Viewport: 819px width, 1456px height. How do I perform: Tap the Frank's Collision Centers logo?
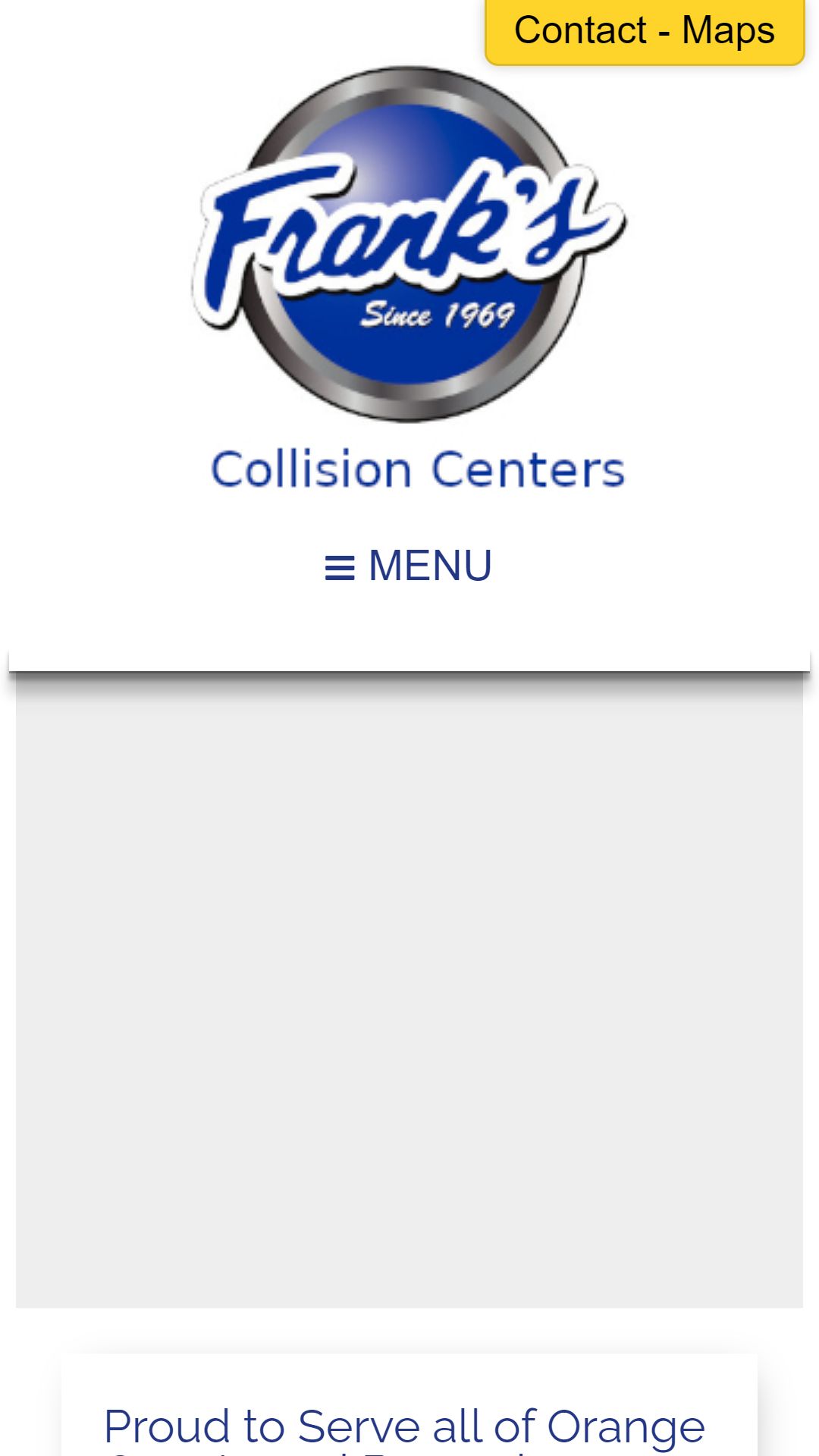point(410,278)
